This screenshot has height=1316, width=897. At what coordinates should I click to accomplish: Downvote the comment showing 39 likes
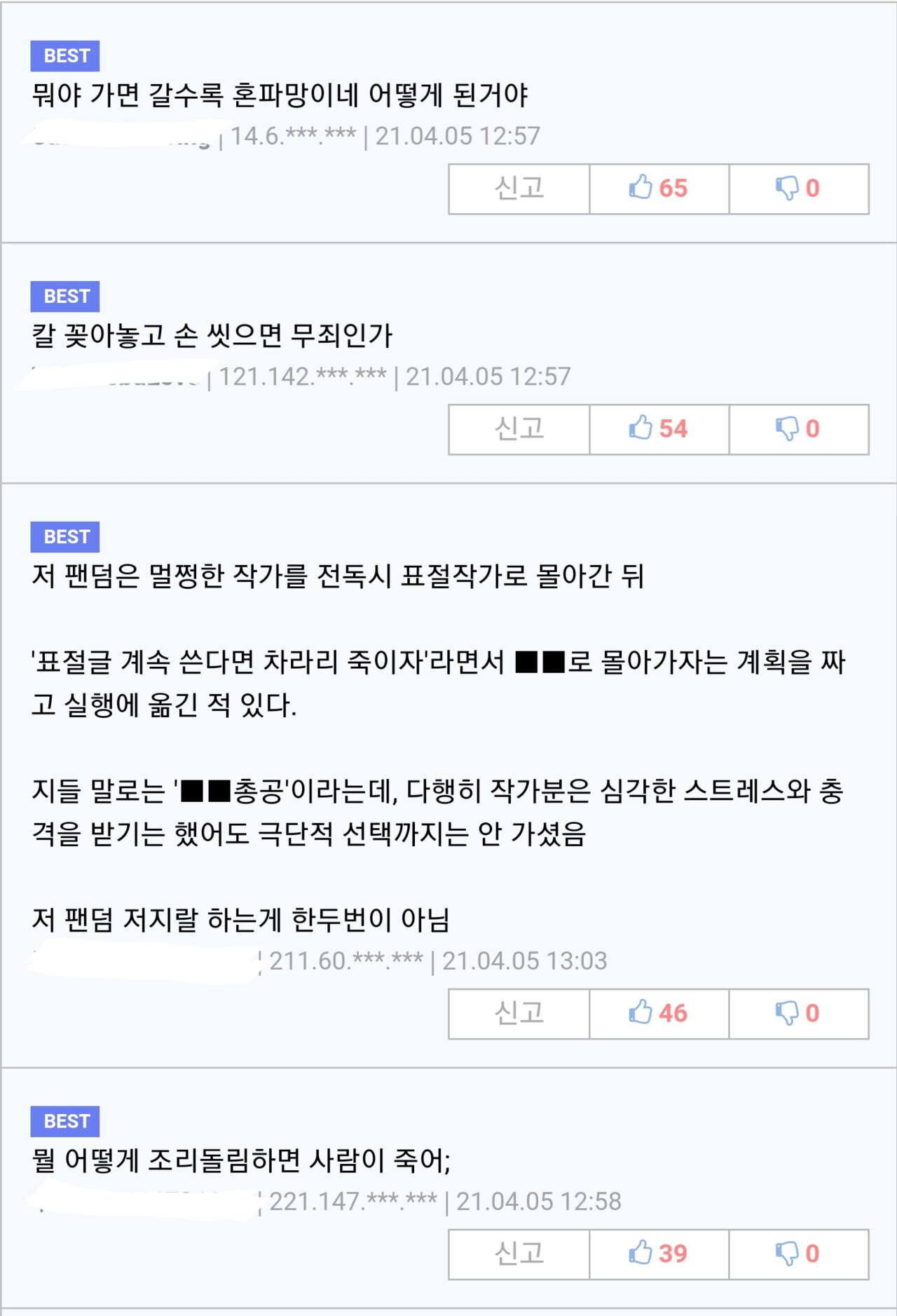[x=799, y=1254]
